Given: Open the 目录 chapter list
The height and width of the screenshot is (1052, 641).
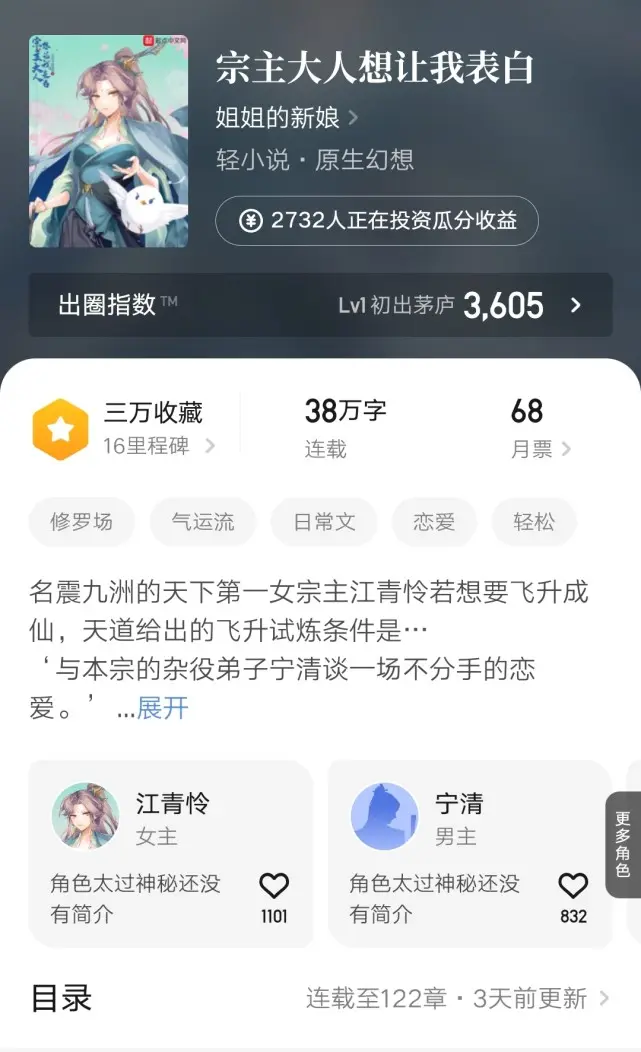Looking at the screenshot, I should click(x=320, y=998).
